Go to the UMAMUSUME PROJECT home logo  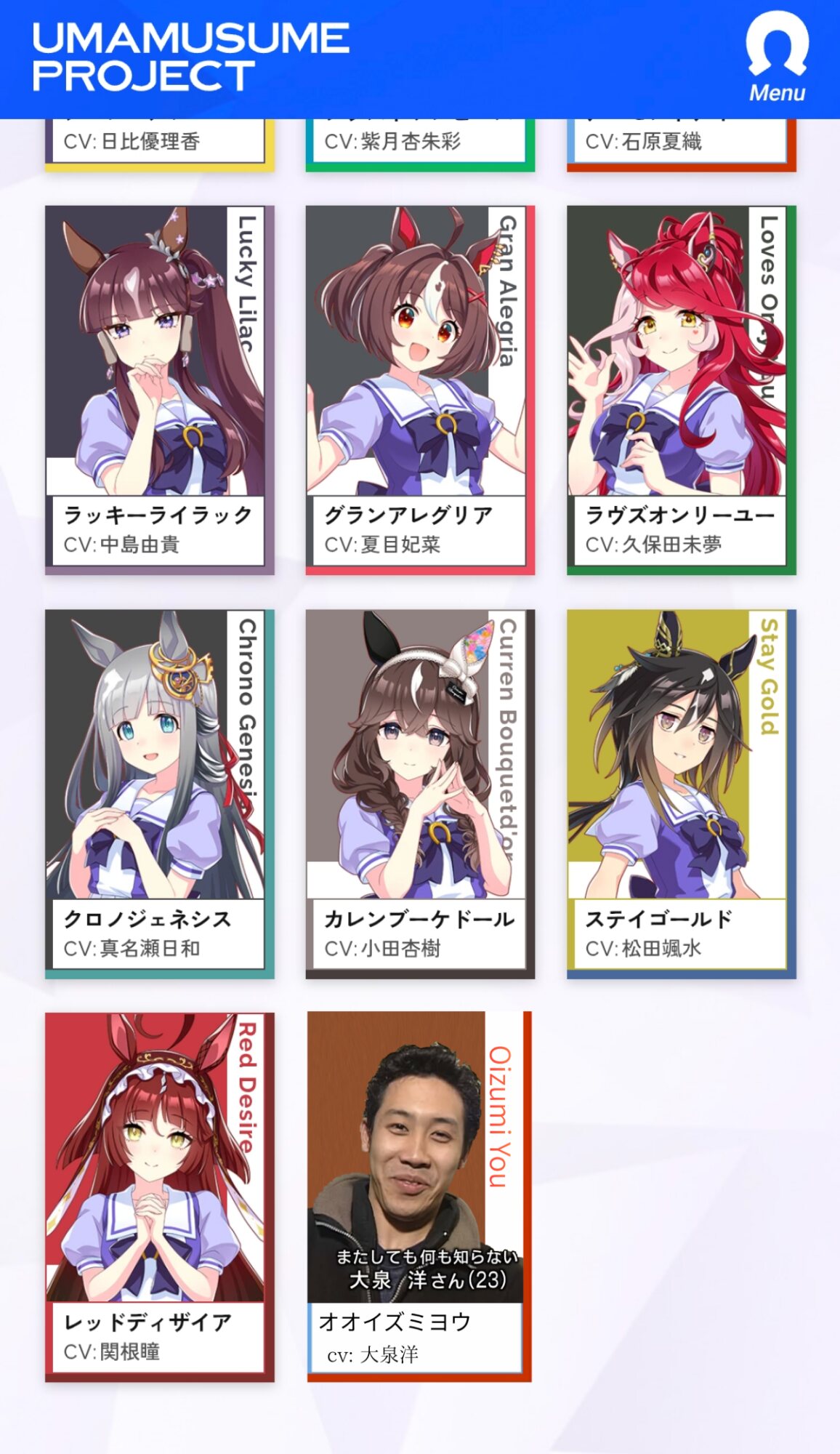pyautogui.click(x=191, y=57)
